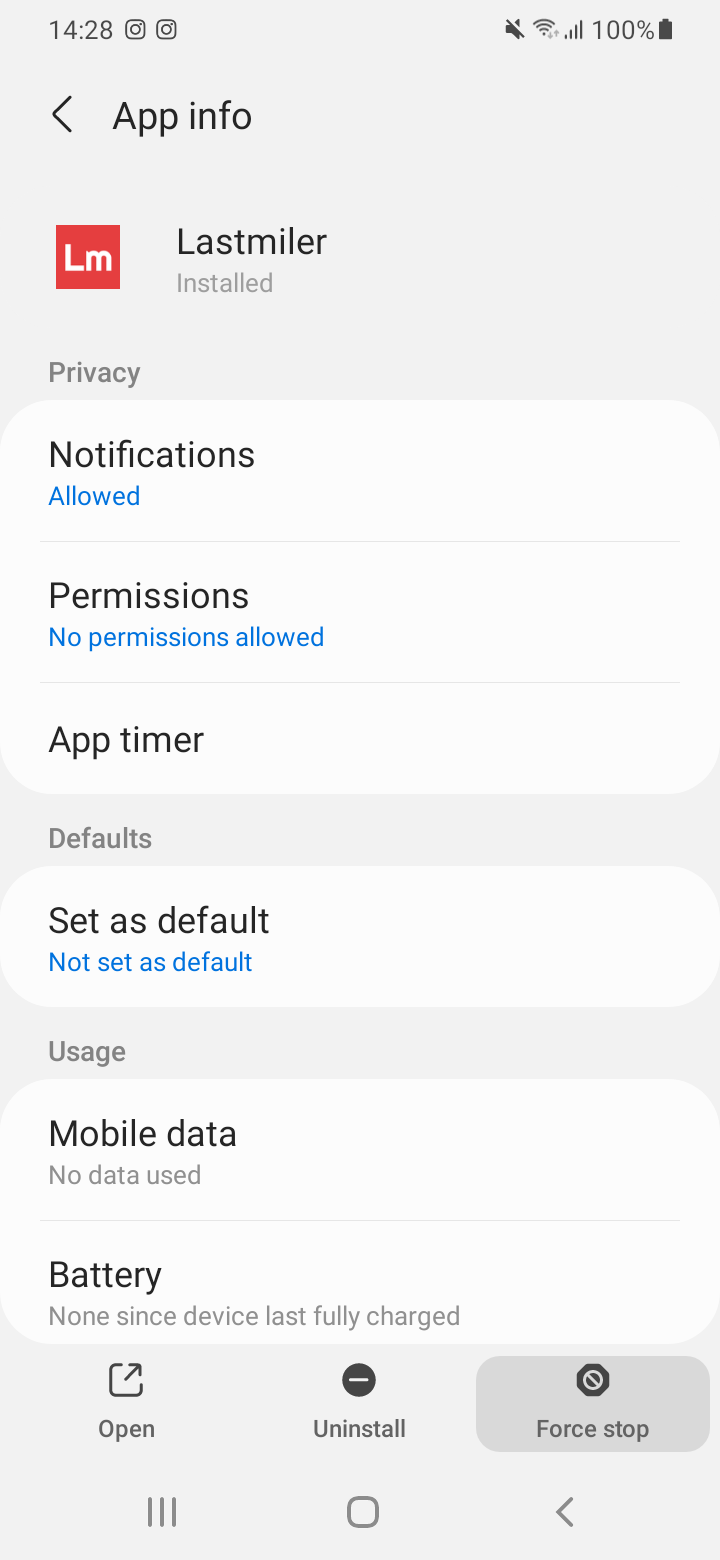Open App timer
Screen dimensions: 720x1560
(x=360, y=739)
